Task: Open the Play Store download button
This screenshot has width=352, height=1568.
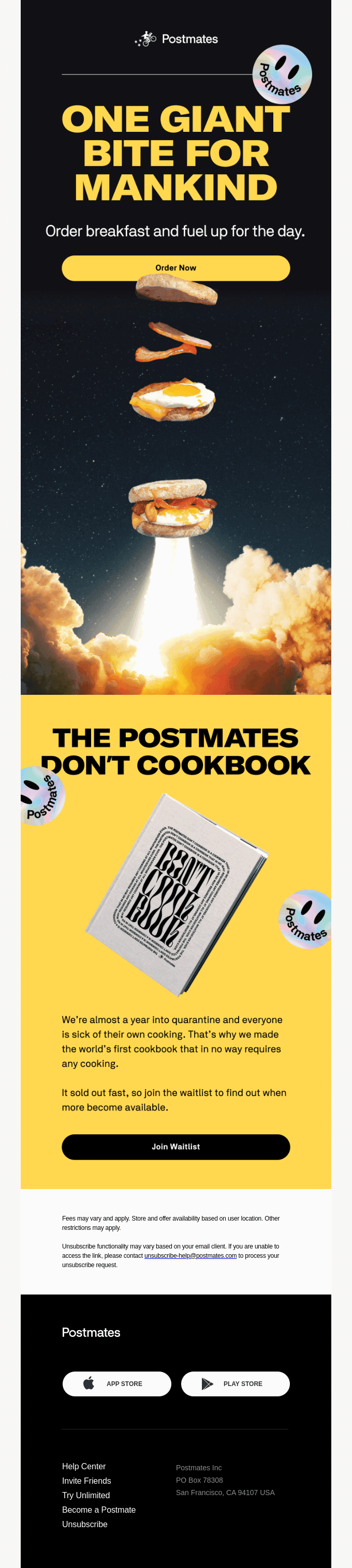Action: click(235, 1383)
